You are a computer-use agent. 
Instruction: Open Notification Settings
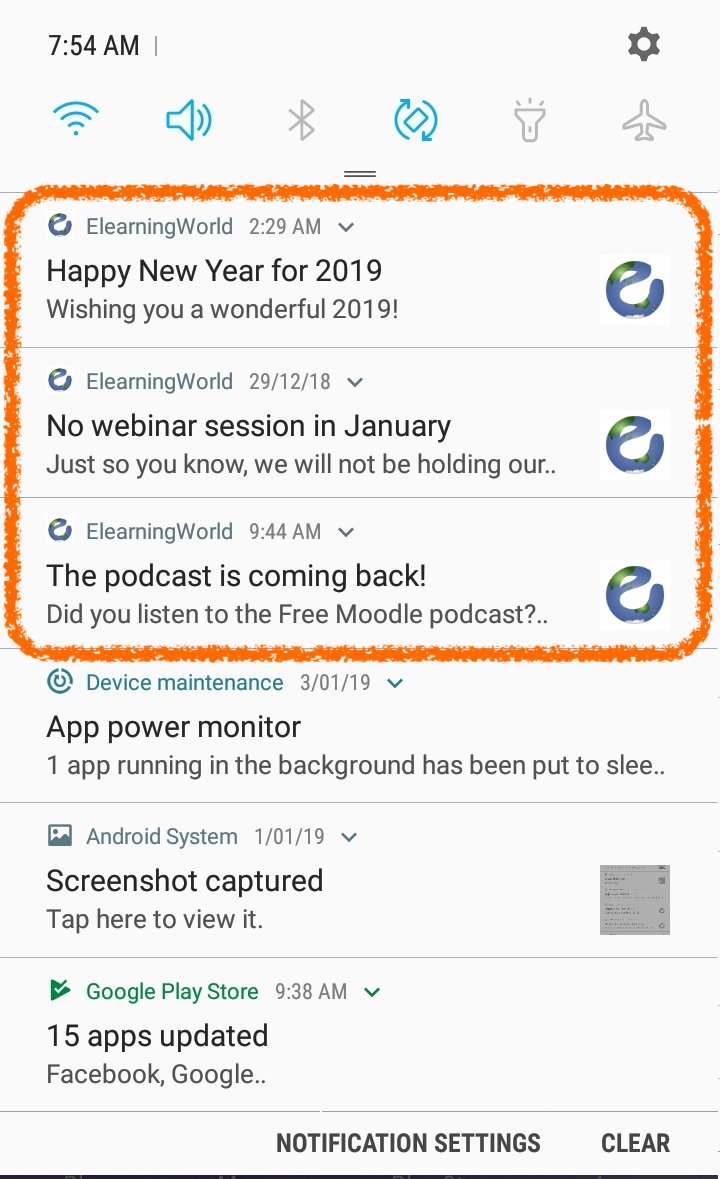click(x=408, y=1143)
